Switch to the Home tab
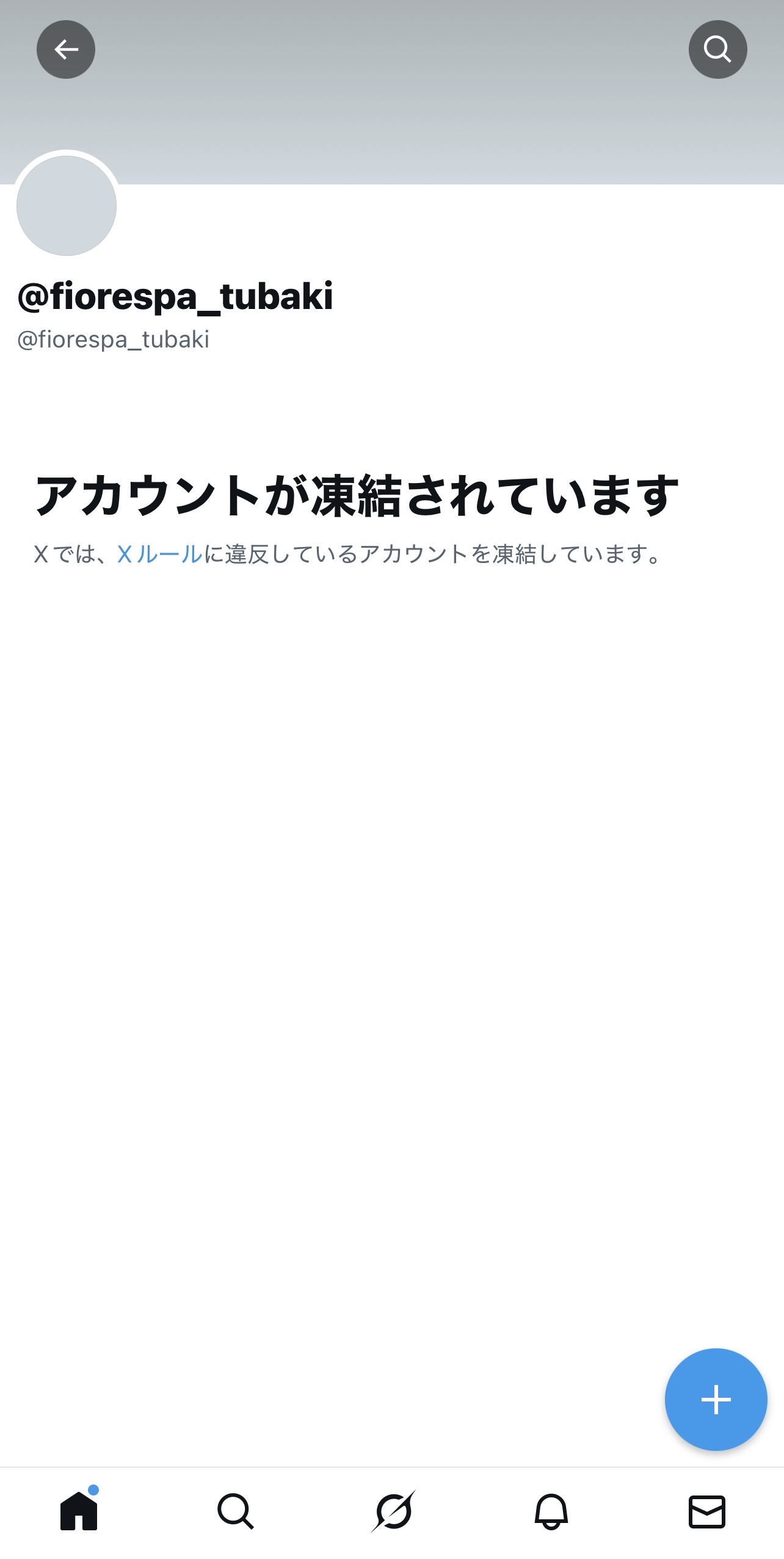Image resolution: width=784 pixels, height=1559 pixels. coord(79,1511)
